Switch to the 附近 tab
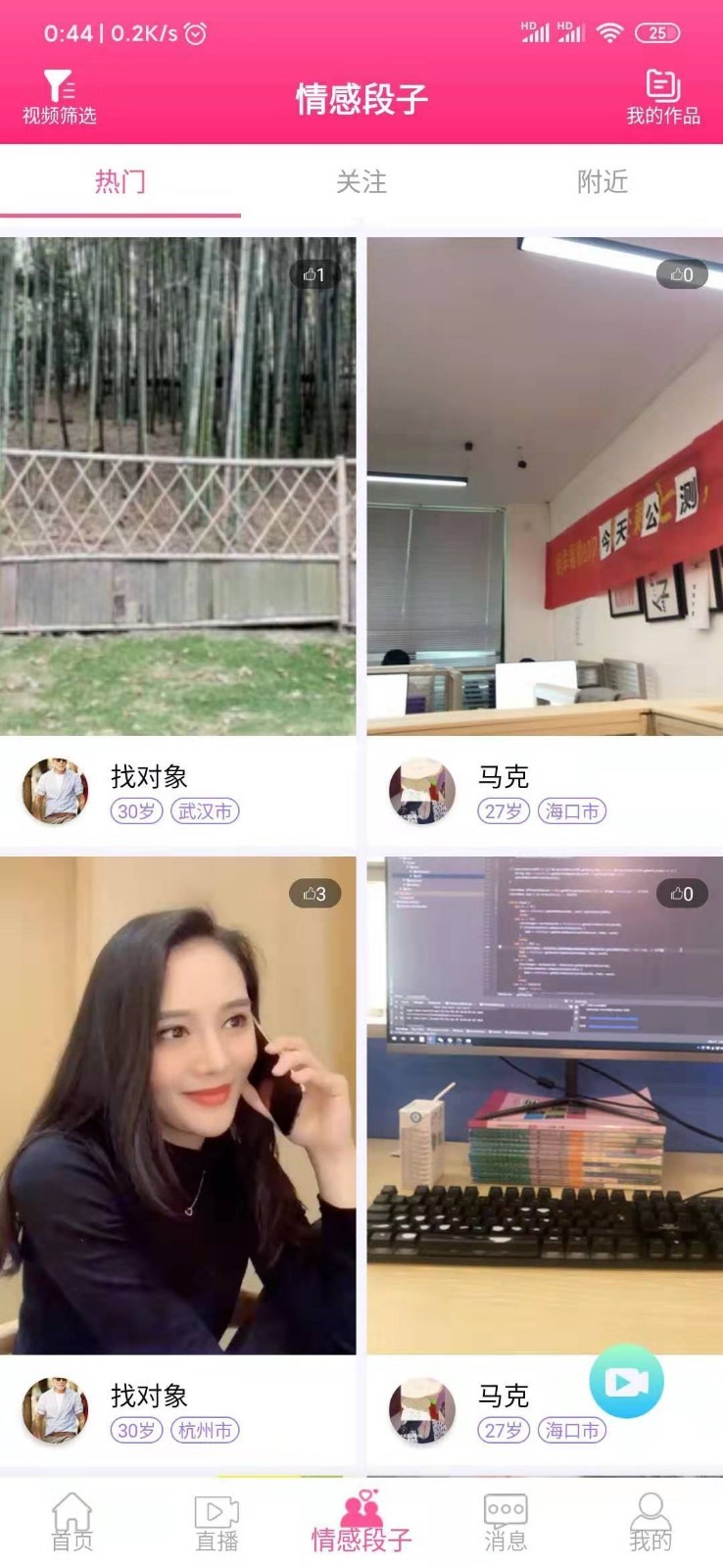The width and height of the screenshot is (723, 1568). point(602,181)
